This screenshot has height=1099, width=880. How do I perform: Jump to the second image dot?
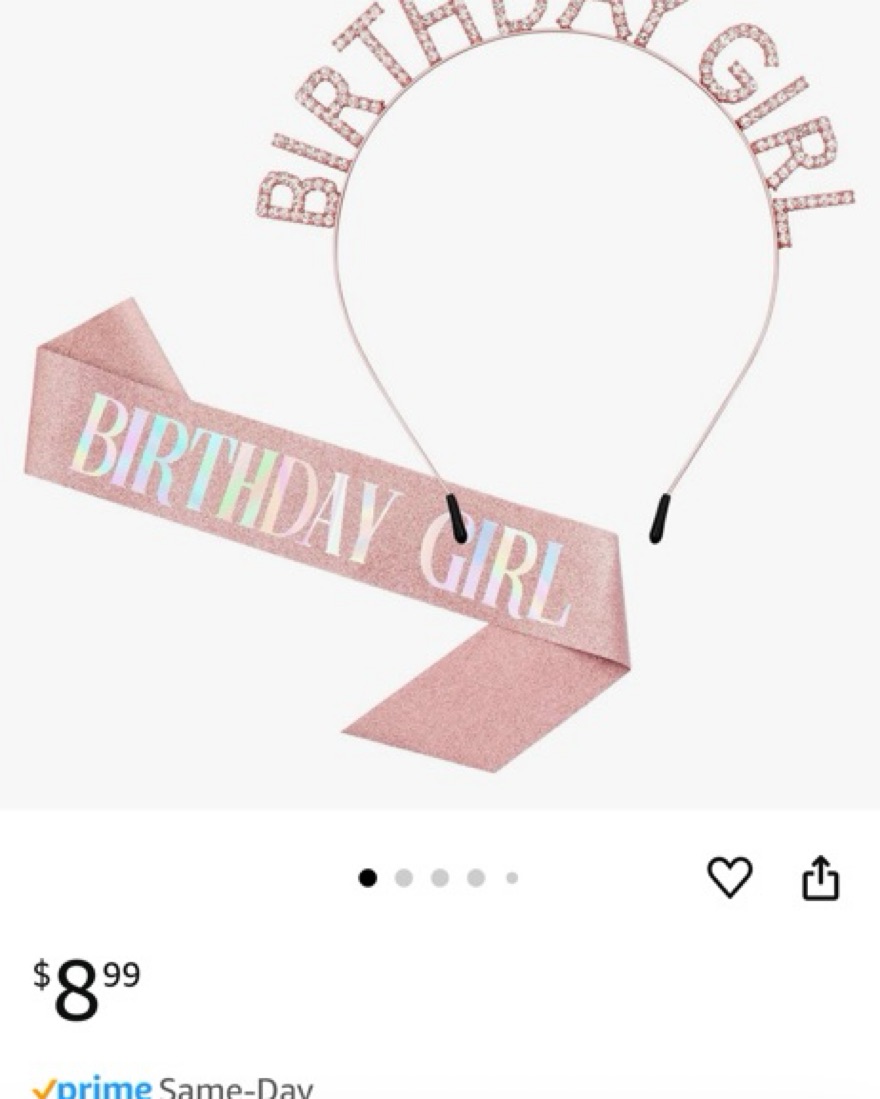point(404,878)
